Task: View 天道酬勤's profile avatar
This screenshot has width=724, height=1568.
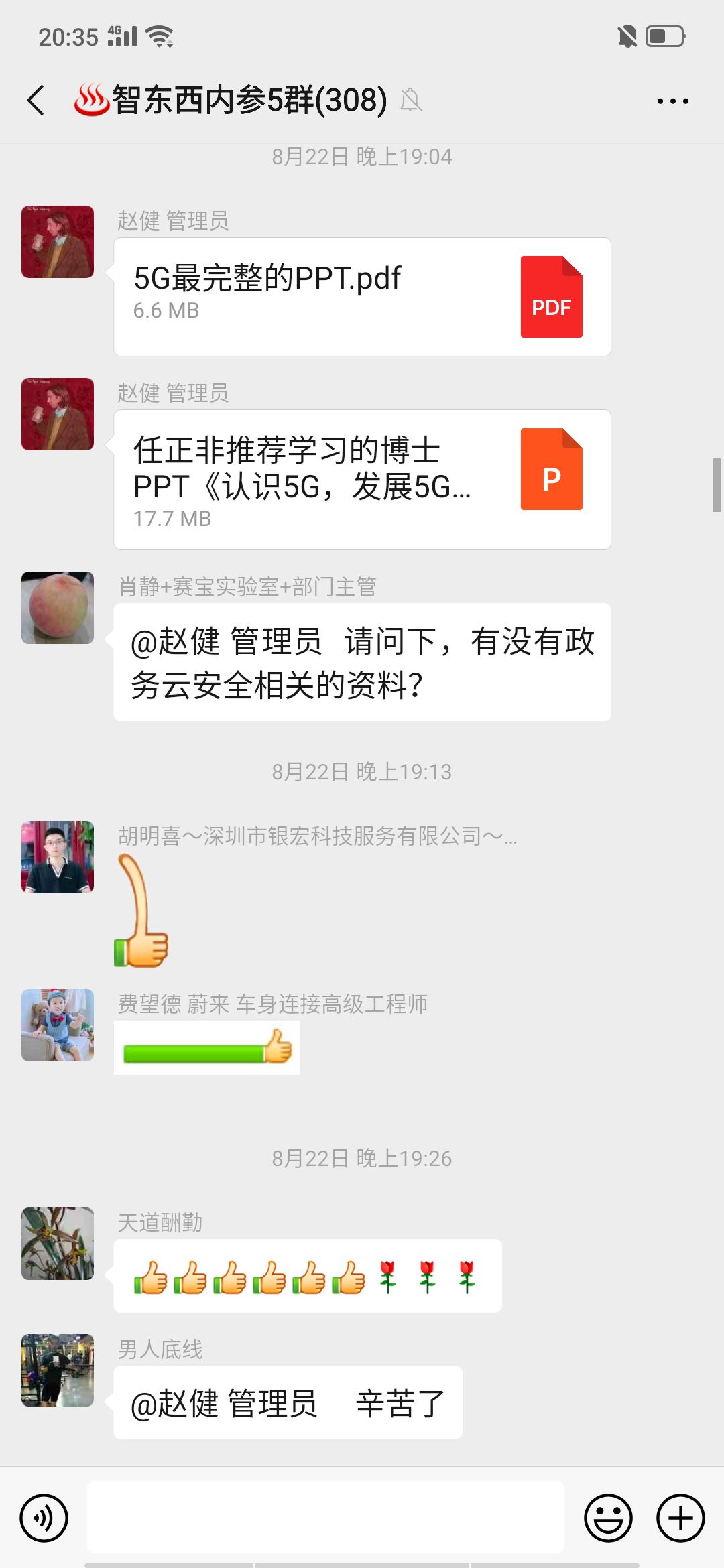Action: tap(58, 1244)
